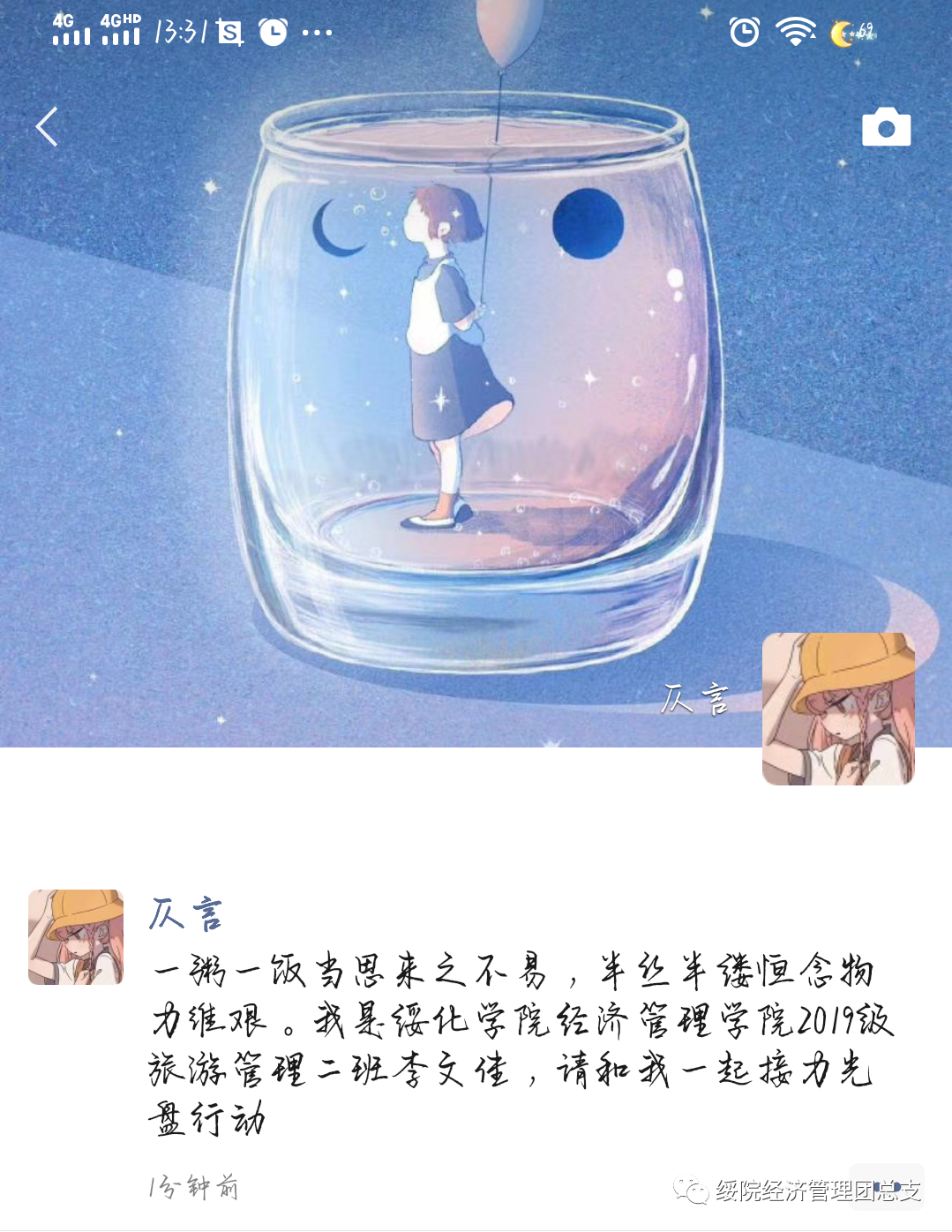Go back using the top-left arrow
The image size is (952, 1232).
48,127
